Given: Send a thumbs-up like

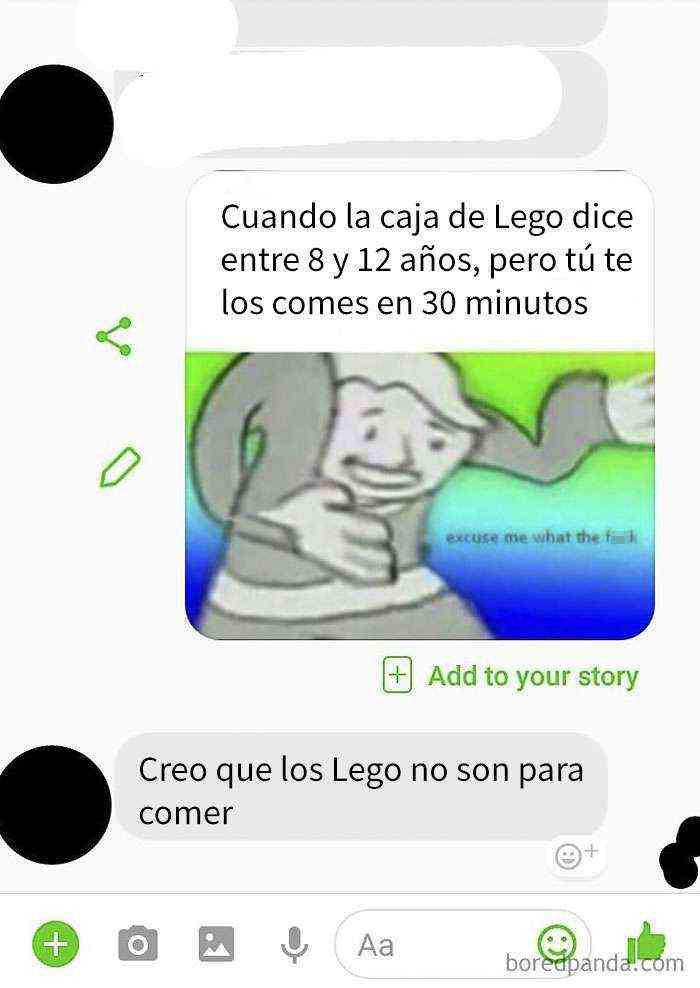Looking at the screenshot, I should (646, 941).
